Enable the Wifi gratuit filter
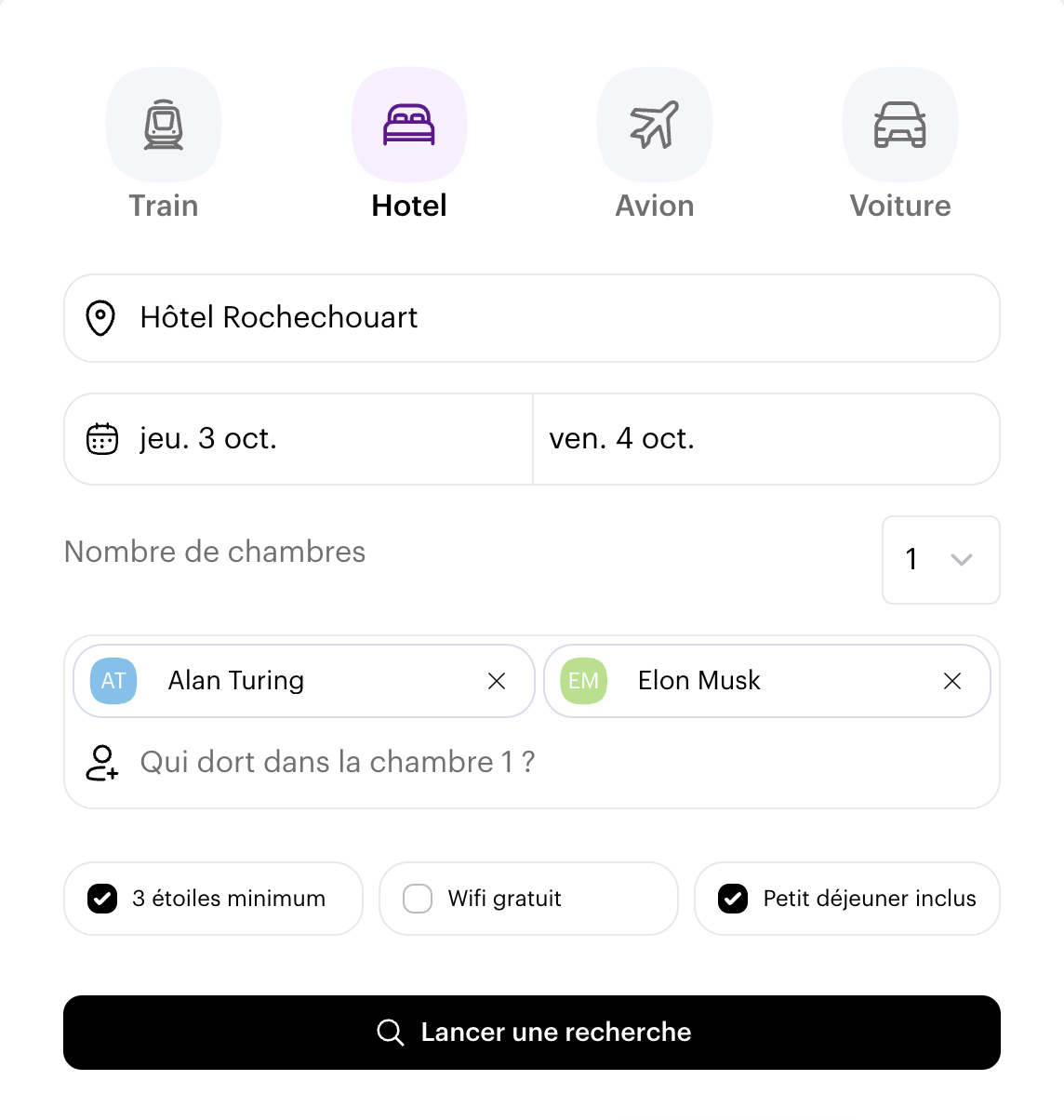 [418, 899]
